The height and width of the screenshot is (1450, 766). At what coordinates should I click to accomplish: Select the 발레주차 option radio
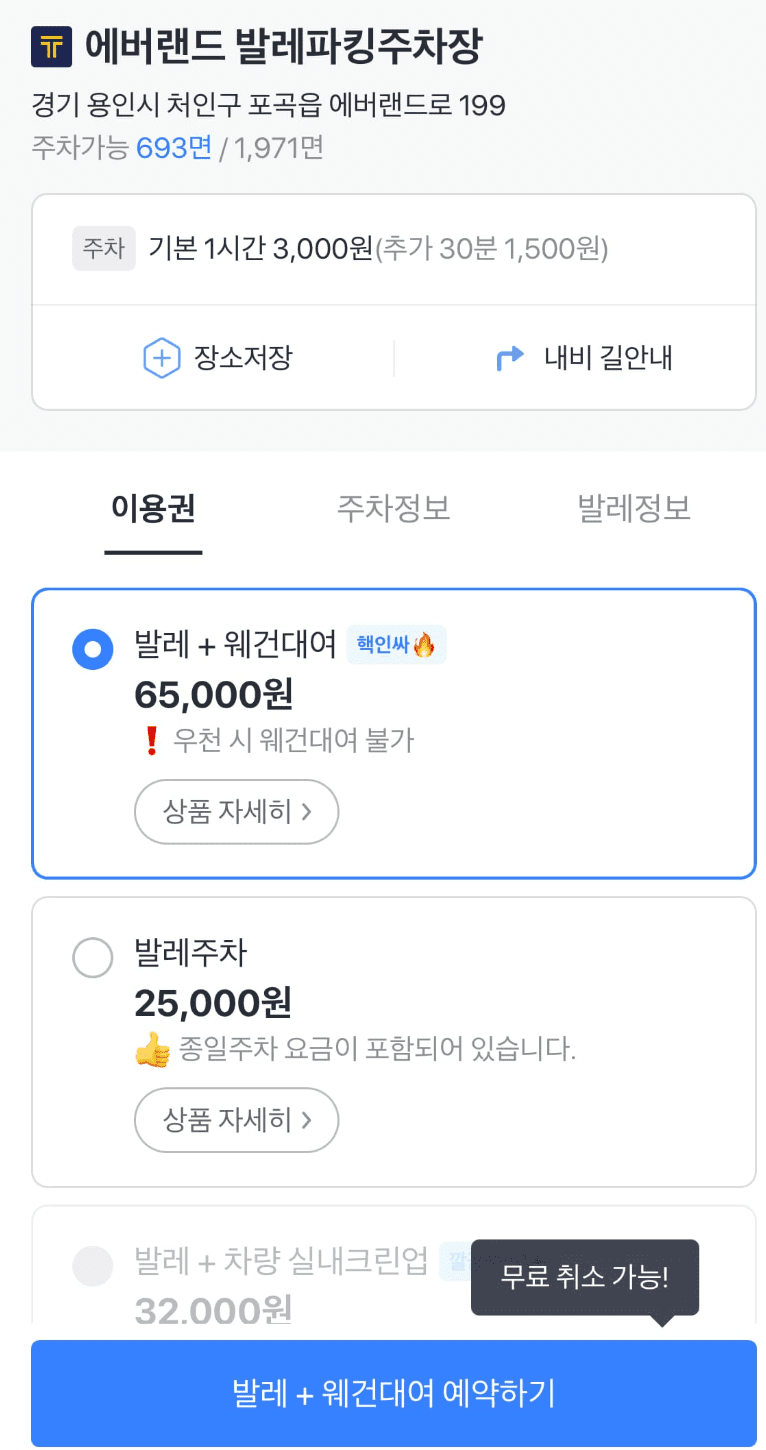pos(93,957)
